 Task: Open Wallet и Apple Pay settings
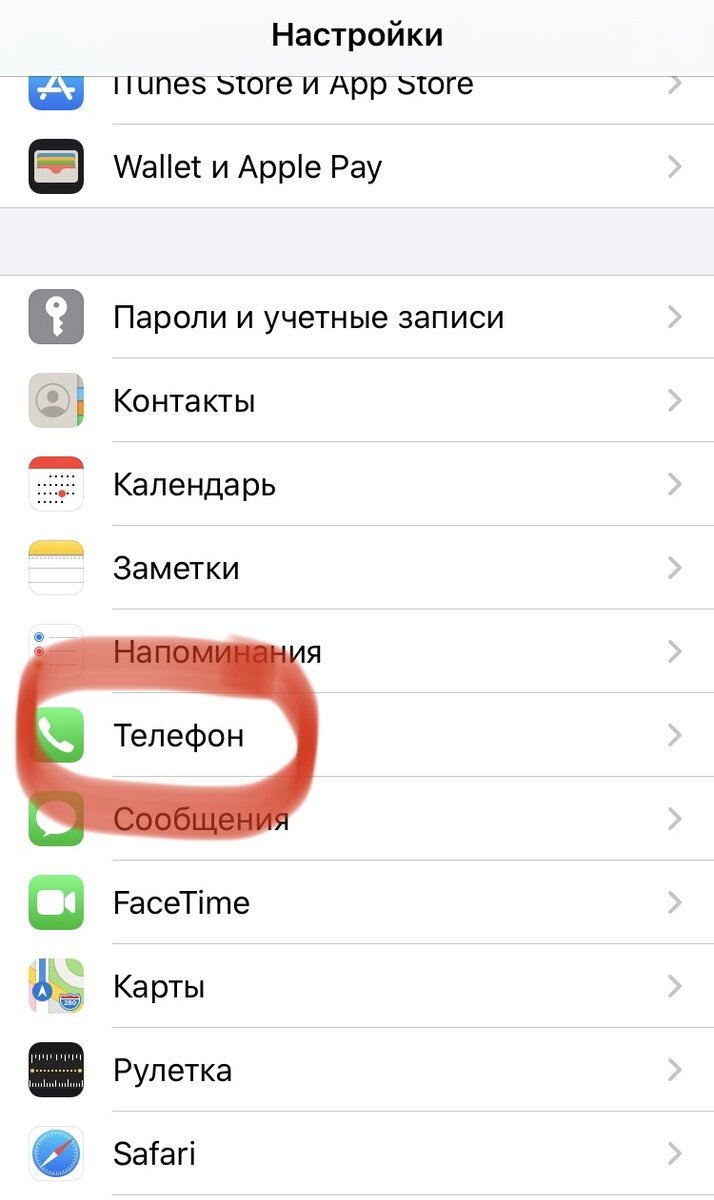point(357,166)
